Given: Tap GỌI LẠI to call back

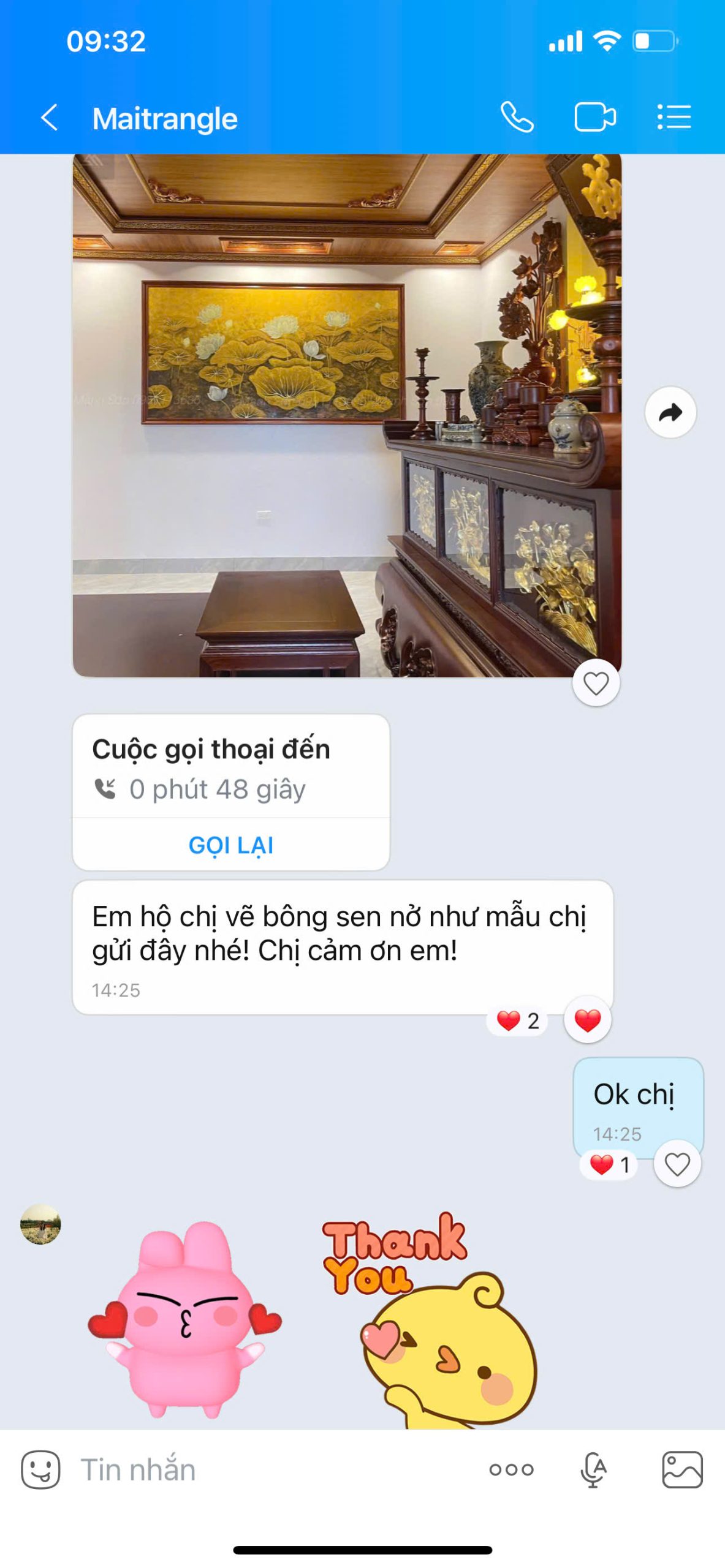Looking at the screenshot, I should [231, 845].
